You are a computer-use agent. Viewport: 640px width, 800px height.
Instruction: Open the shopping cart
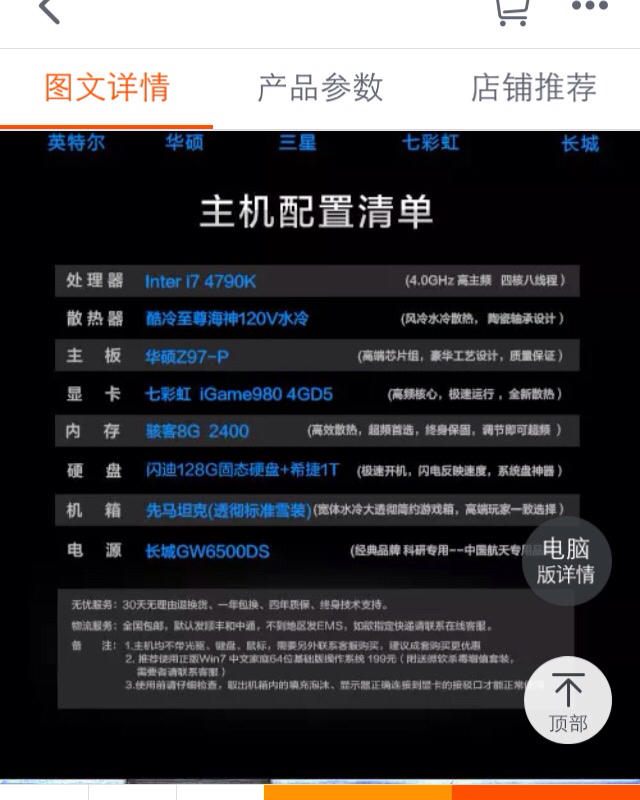coord(511,10)
